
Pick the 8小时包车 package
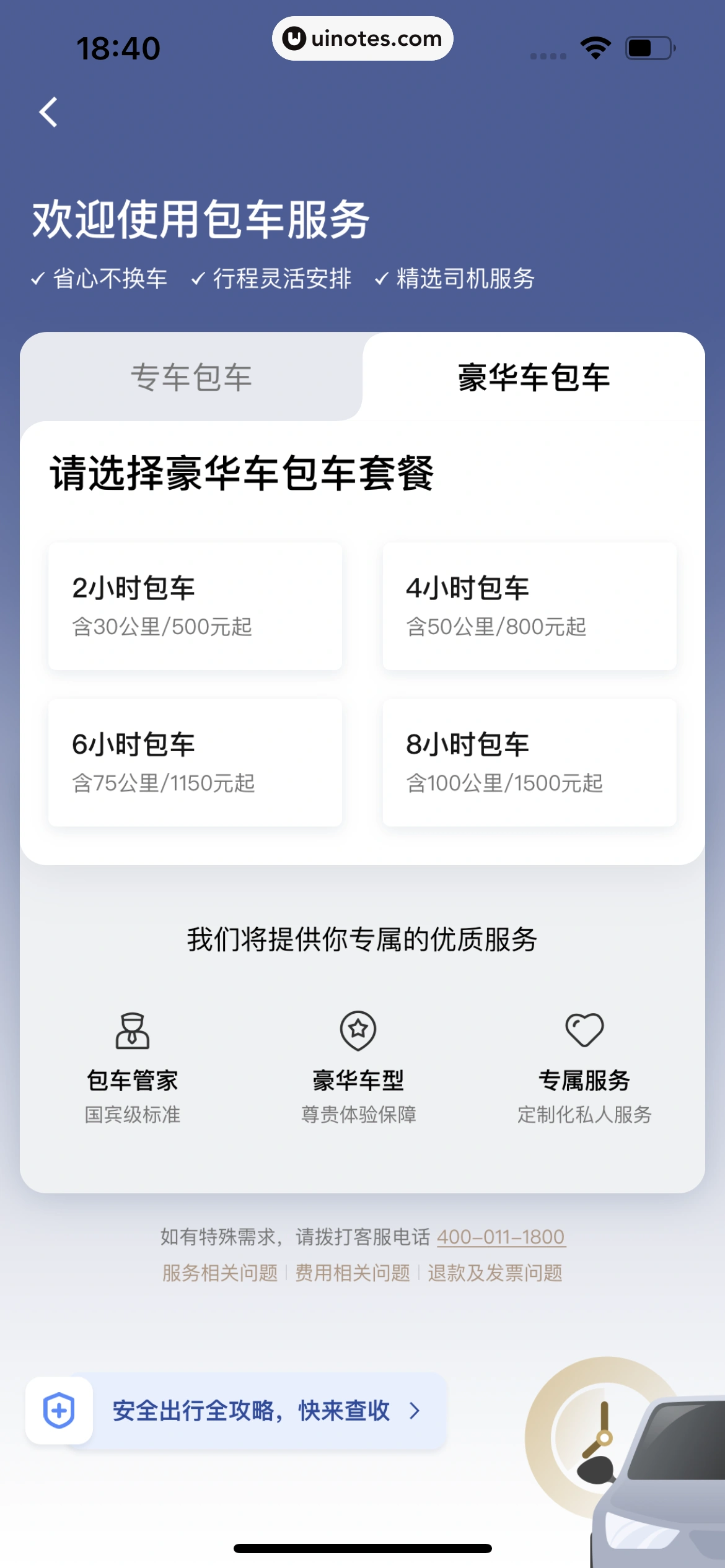pyautogui.click(x=529, y=762)
